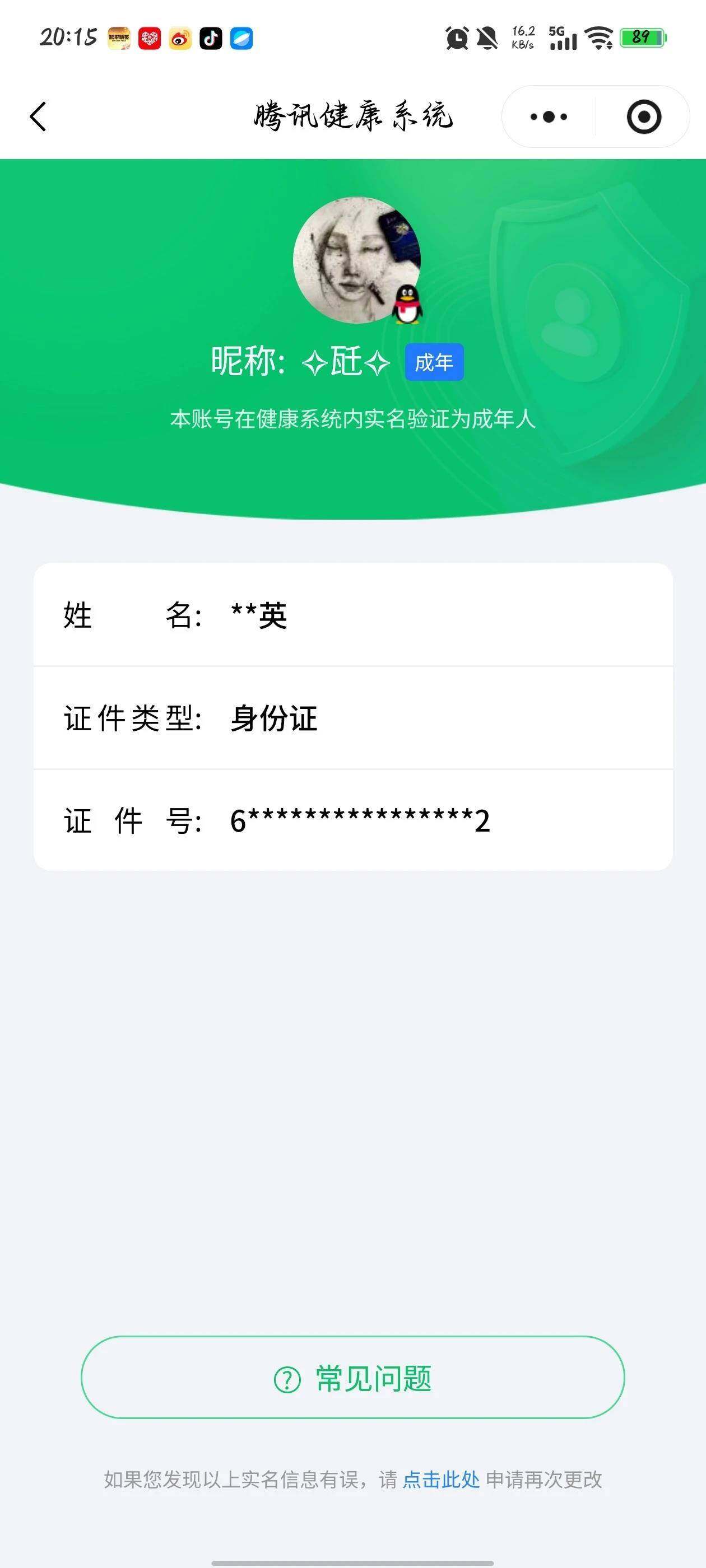This screenshot has width=706, height=1568.
Task: Tap 点击此处 to request information change
Action: [442, 1476]
